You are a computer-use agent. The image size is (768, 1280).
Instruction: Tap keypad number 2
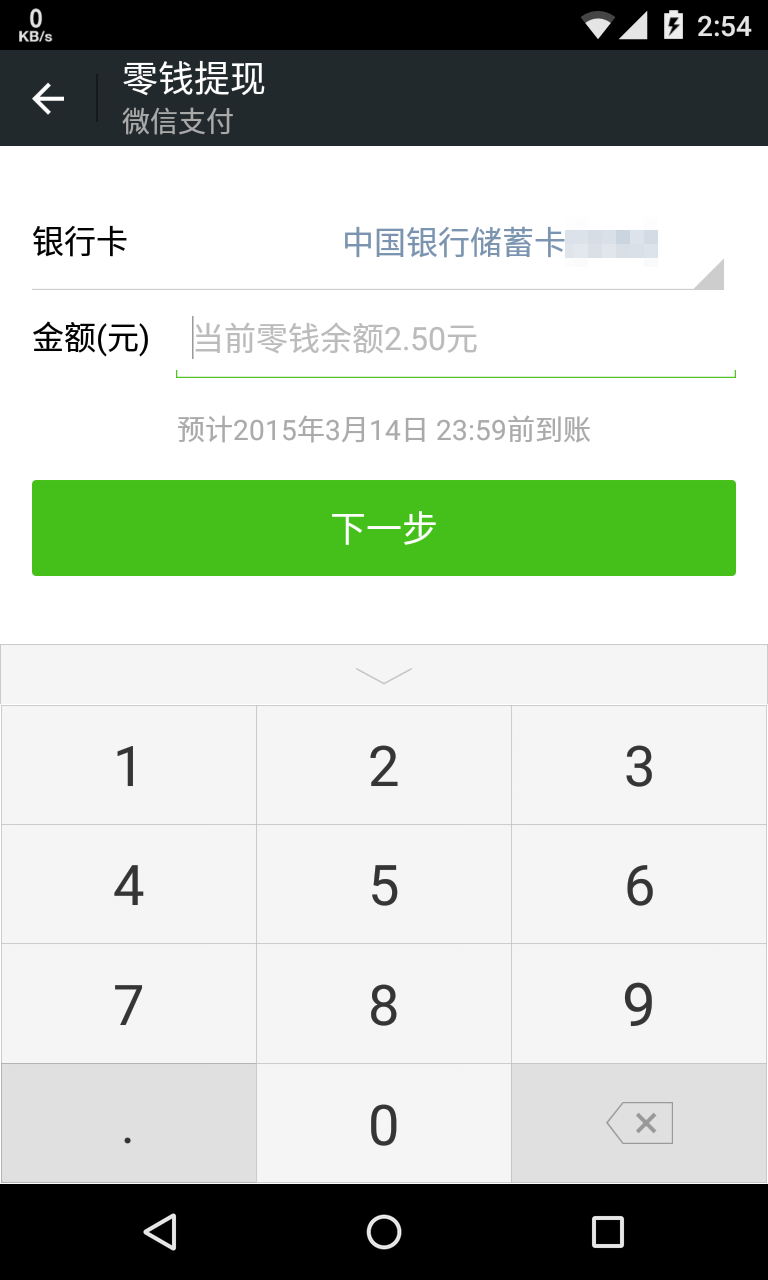coord(384,766)
